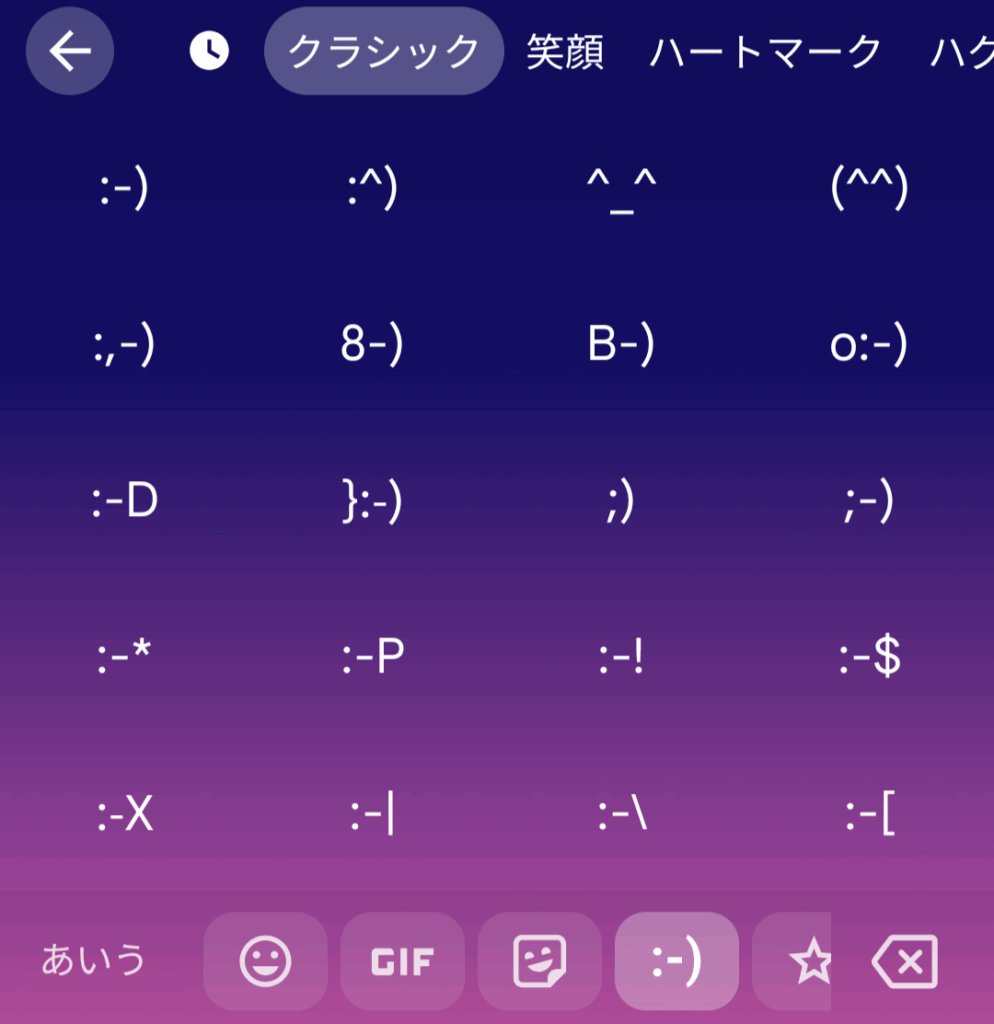
Task: Return to the あいう keyboard
Action: (x=93, y=961)
